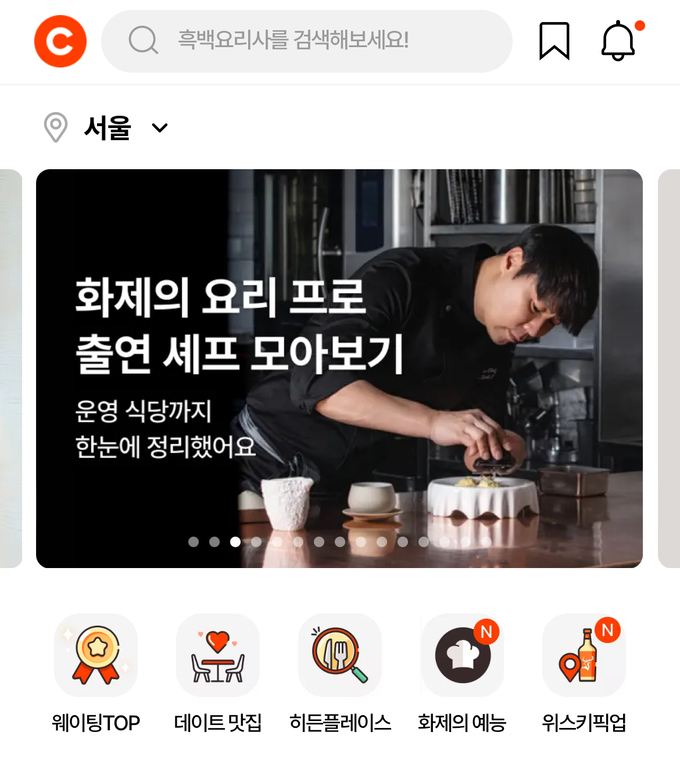Open the 화제의 요리 프로 chef banner
Screen dimensions: 680x764
[x=339, y=368]
